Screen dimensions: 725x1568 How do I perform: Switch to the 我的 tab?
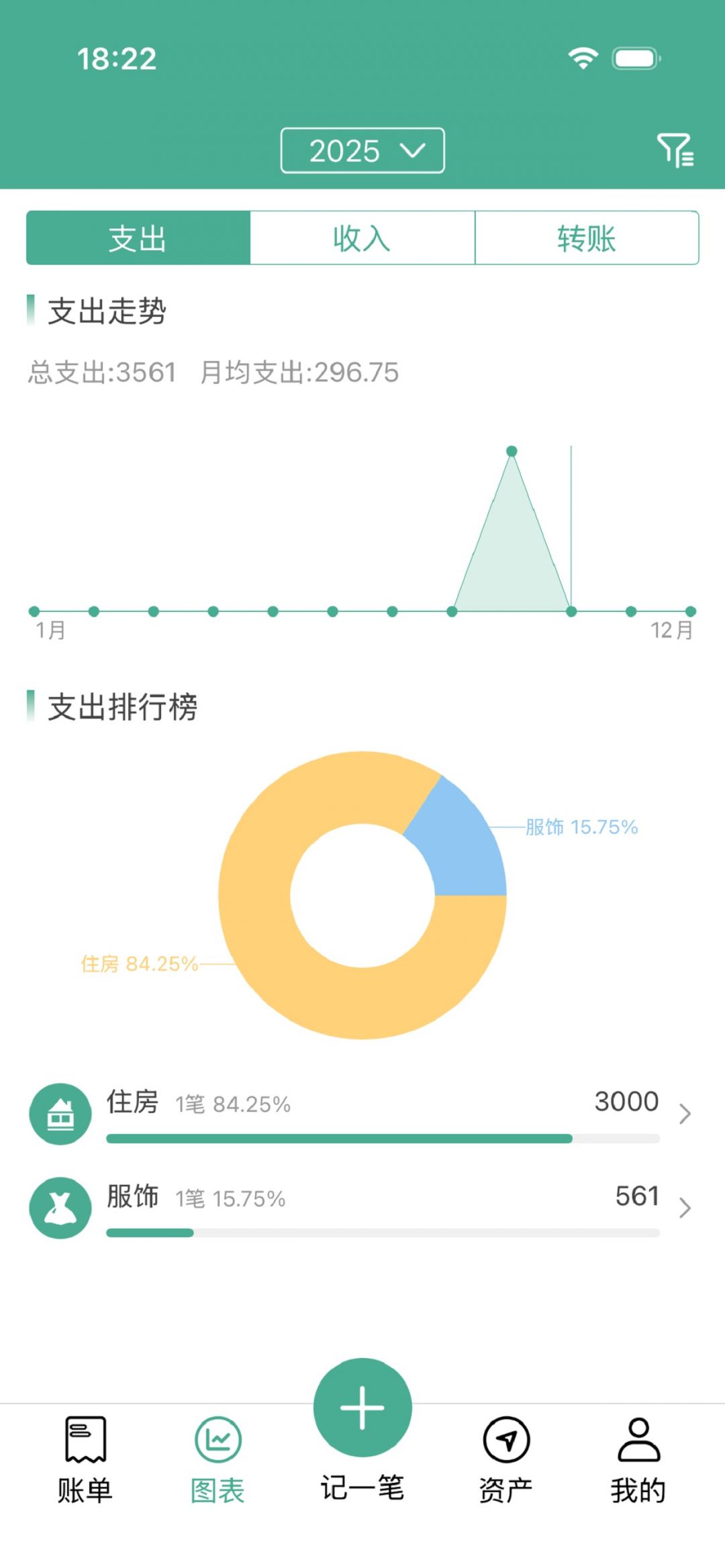point(638,1460)
